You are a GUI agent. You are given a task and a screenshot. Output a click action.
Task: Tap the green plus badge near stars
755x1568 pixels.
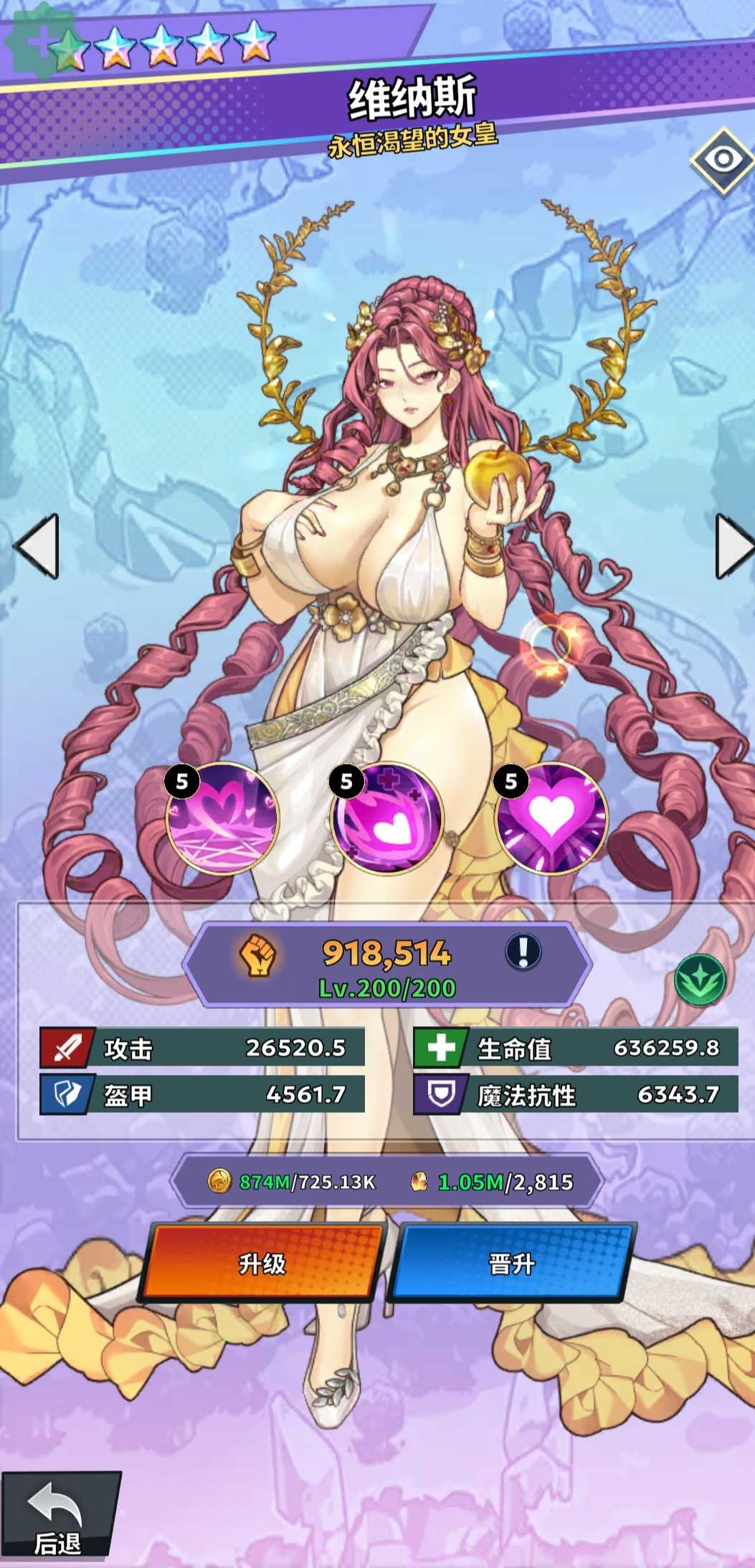[x=37, y=42]
